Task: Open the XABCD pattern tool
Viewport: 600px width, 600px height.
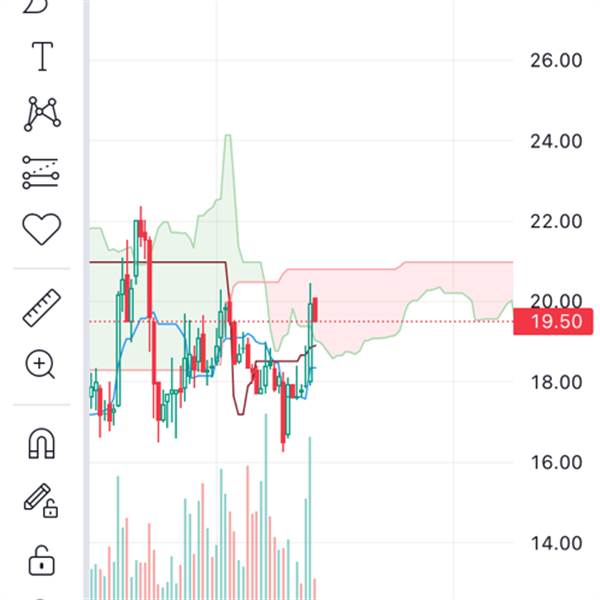Action: [x=42, y=114]
